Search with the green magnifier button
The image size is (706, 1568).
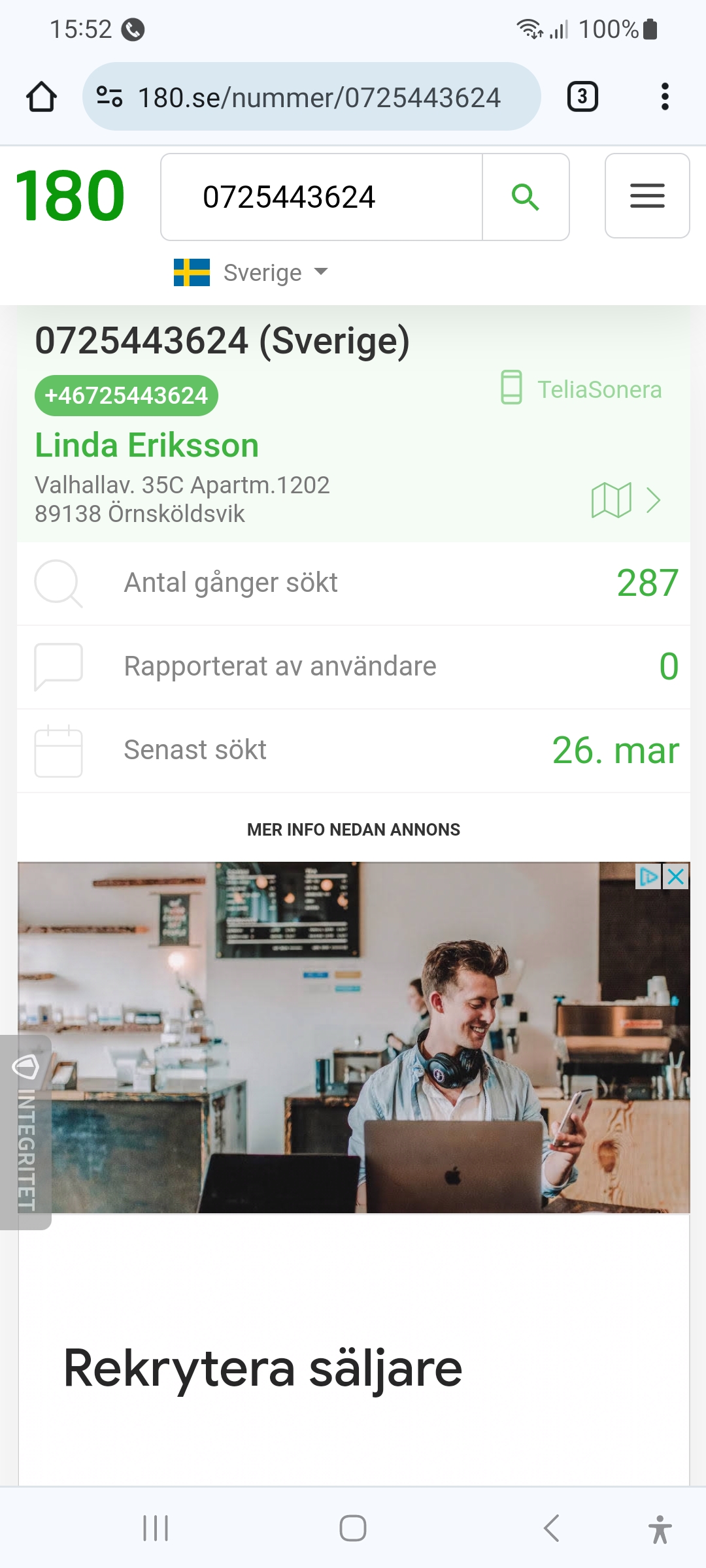click(x=526, y=197)
